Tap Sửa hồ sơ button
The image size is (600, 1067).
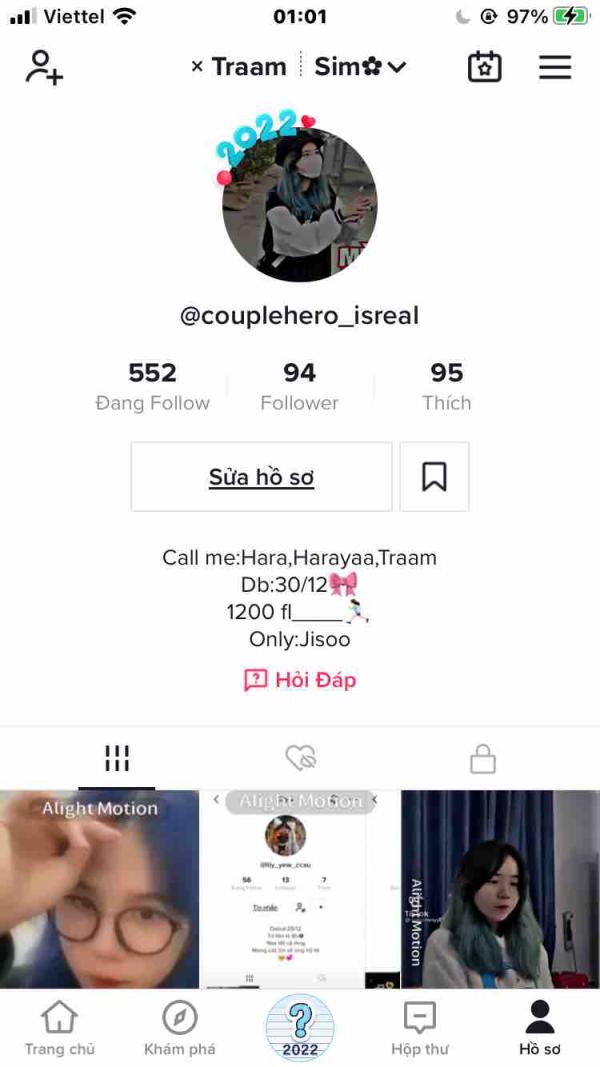[261, 476]
